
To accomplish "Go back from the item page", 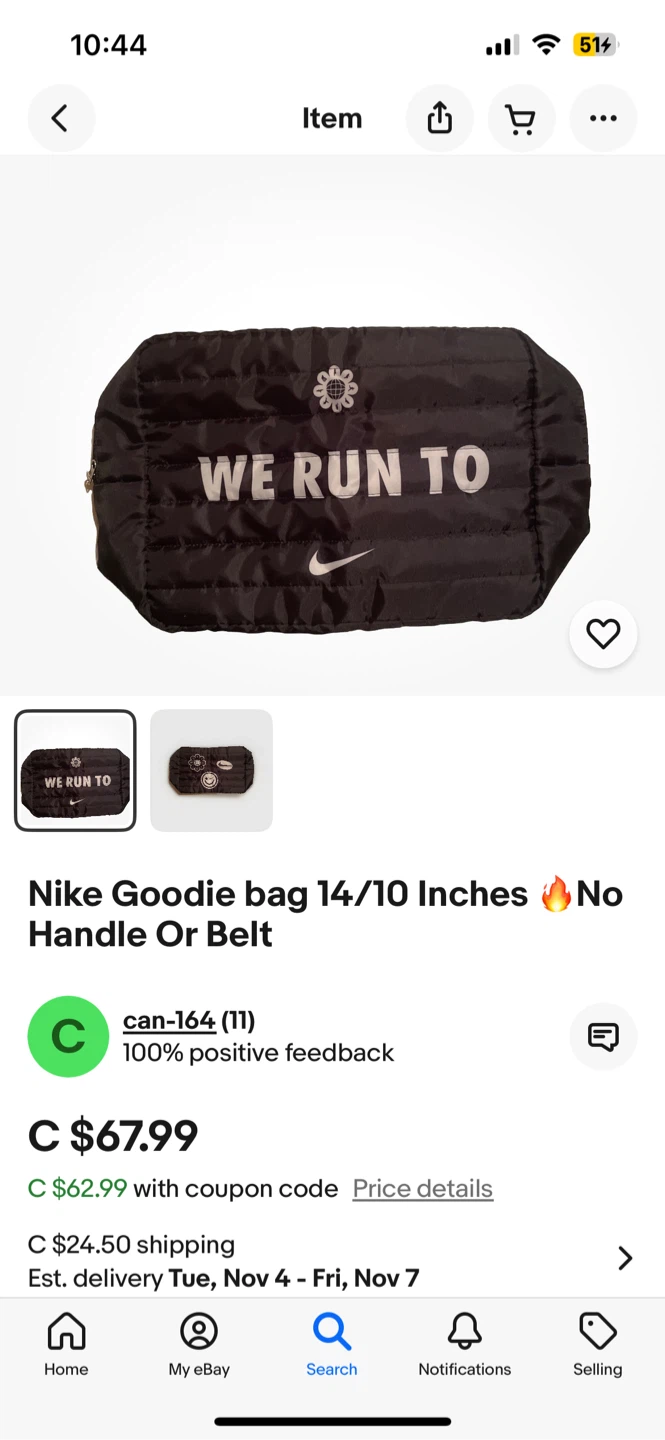I will coord(60,119).
